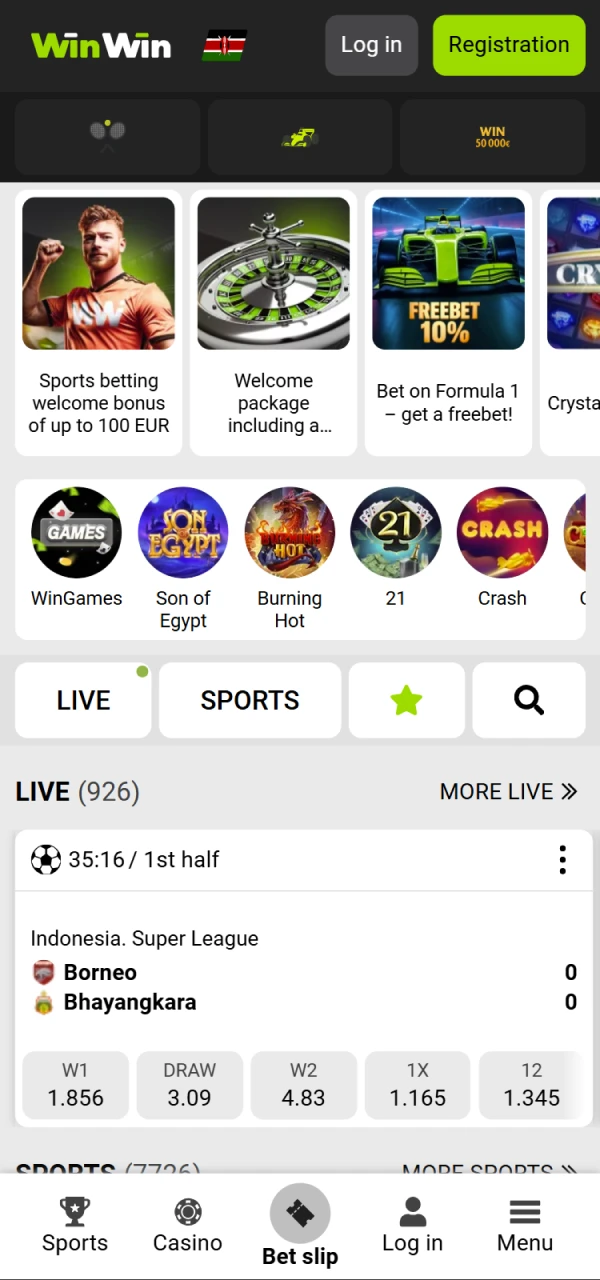Switch to the SPORTS section

249,700
